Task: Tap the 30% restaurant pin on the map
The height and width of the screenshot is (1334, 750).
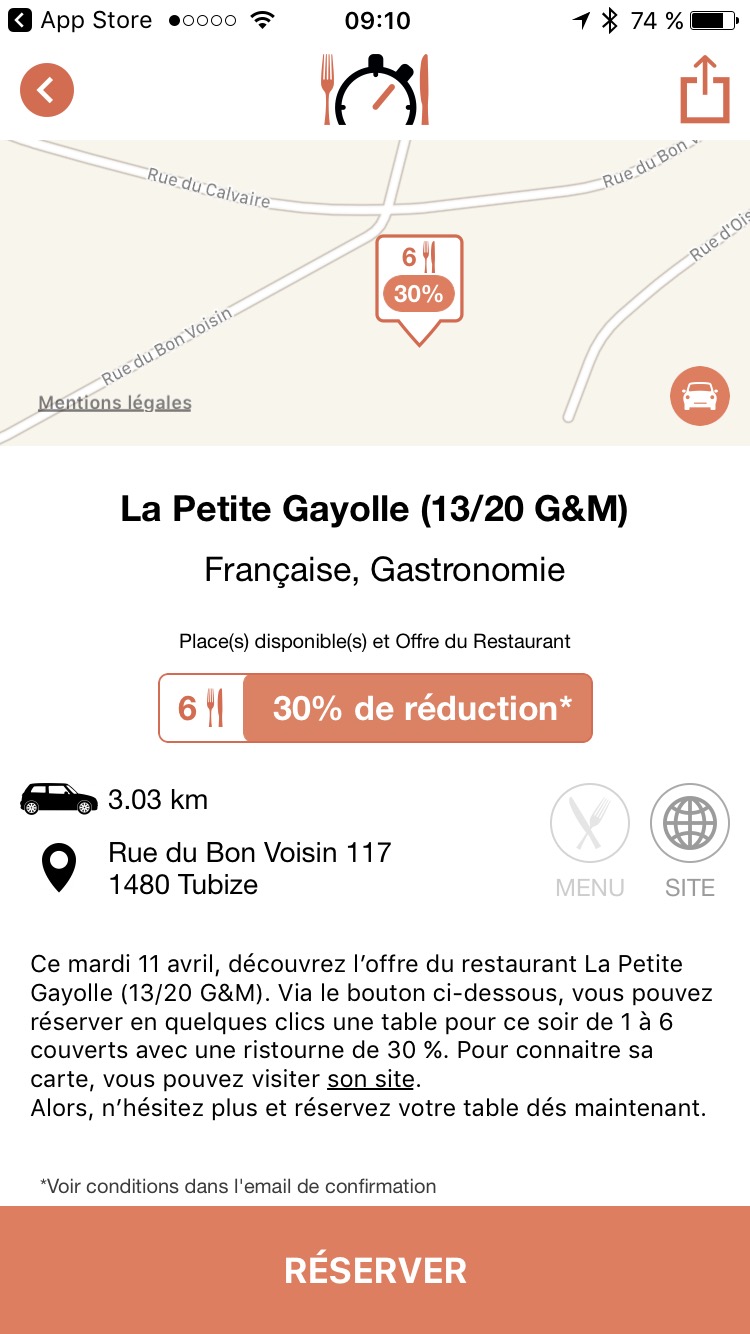Action: coord(419,282)
